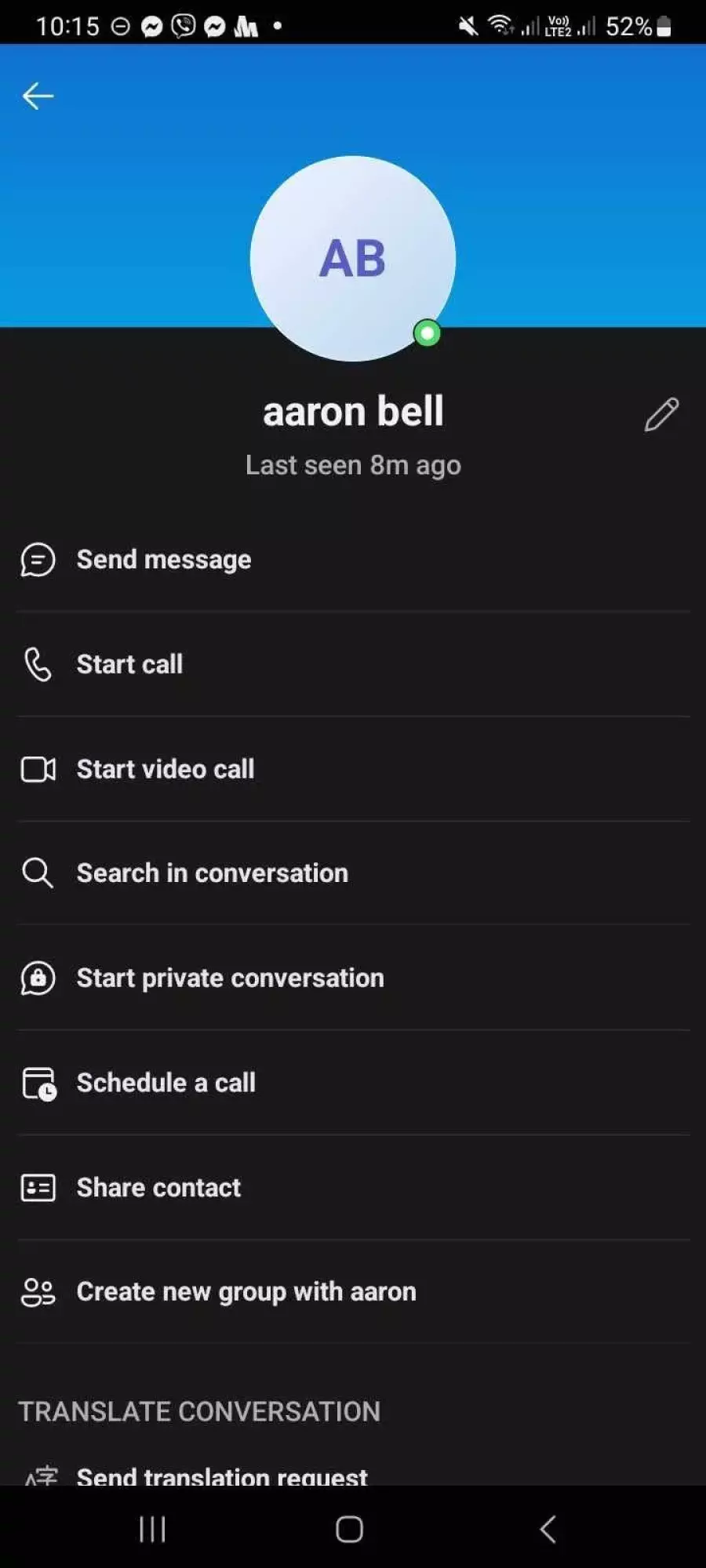Open Schedule a call
Viewport: 706px width, 1568px height.
pos(353,1083)
